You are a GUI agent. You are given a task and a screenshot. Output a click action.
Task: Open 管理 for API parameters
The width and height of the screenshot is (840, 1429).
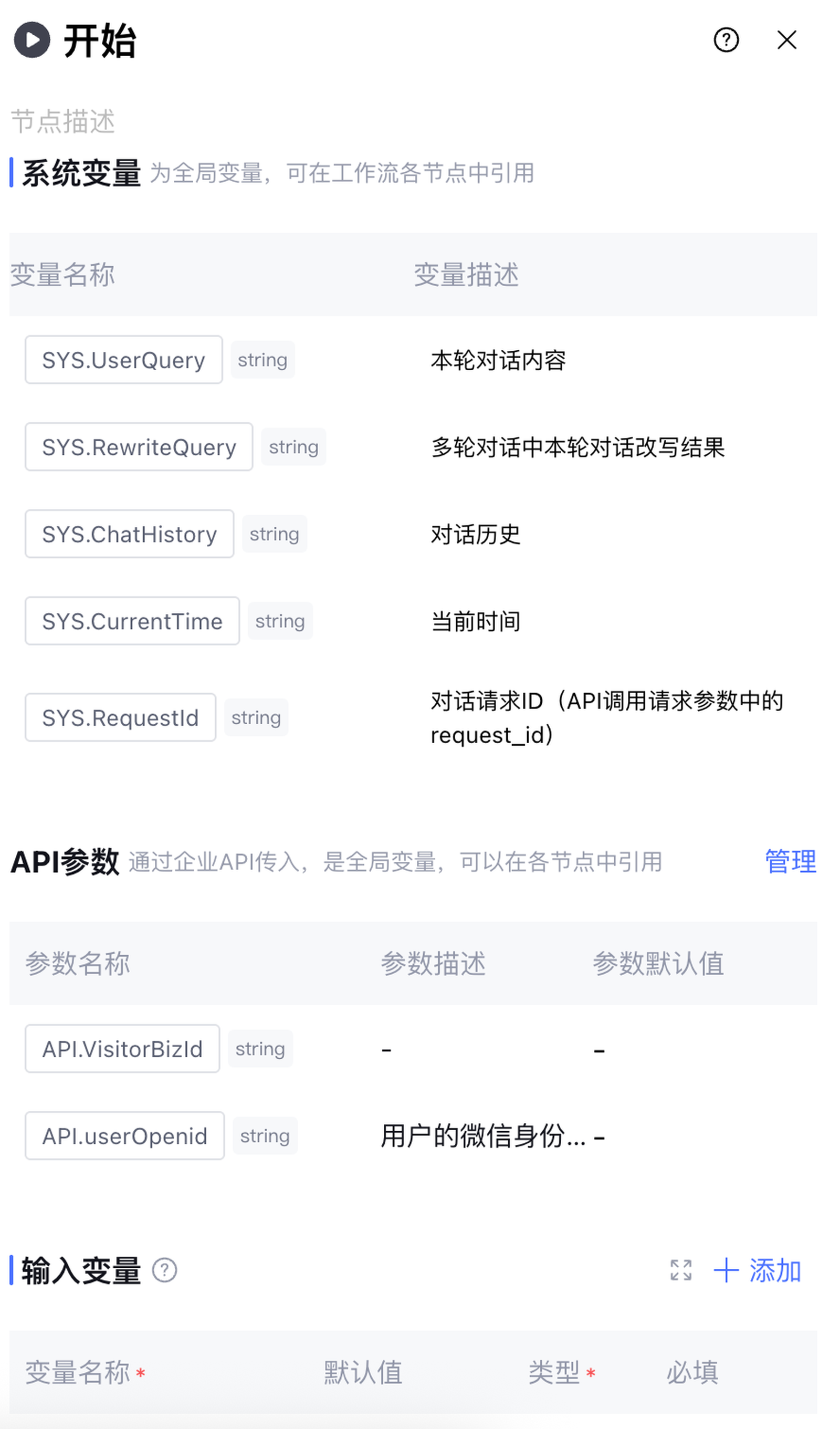pos(790,862)
